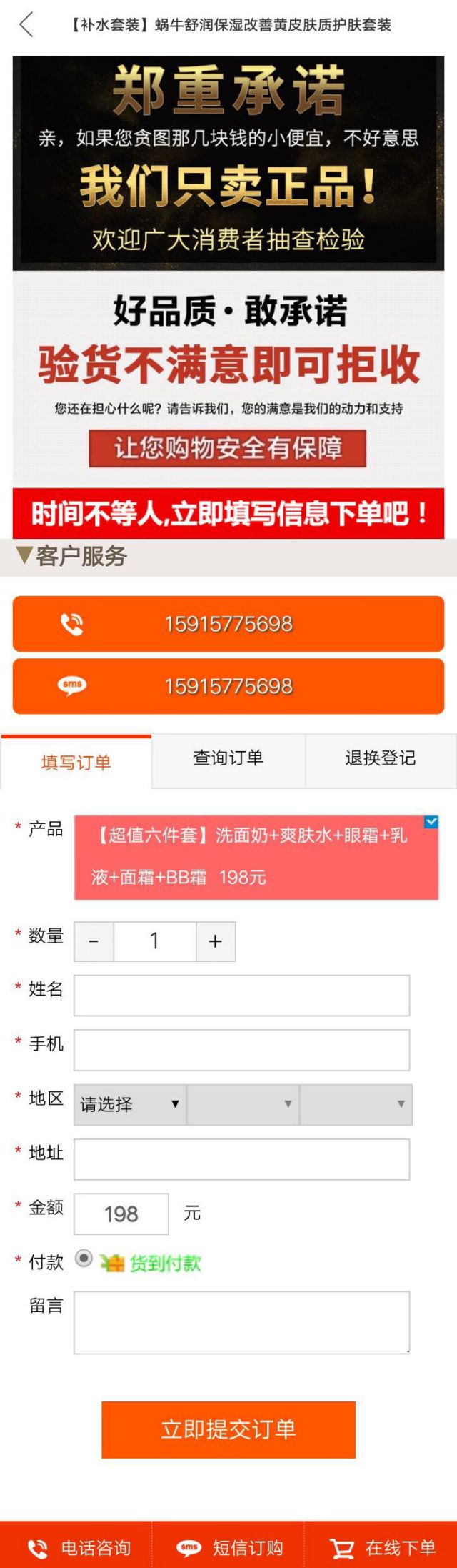Open the 请选择 province dropdown
The height and width of the screenshot is (1568, 457).
pyautogui.click(x=130, y=1104)
